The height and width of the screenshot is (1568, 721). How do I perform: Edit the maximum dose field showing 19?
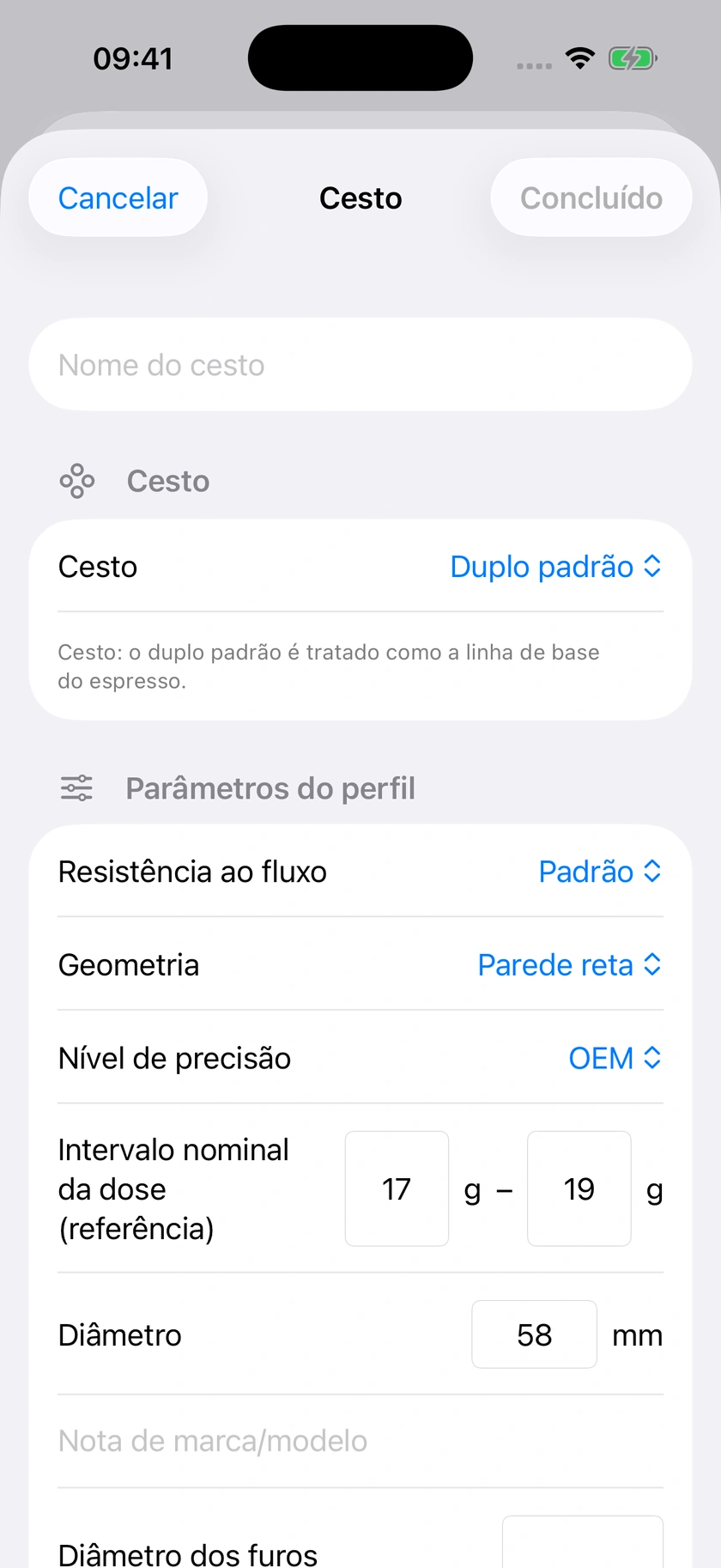point(579,1188)
